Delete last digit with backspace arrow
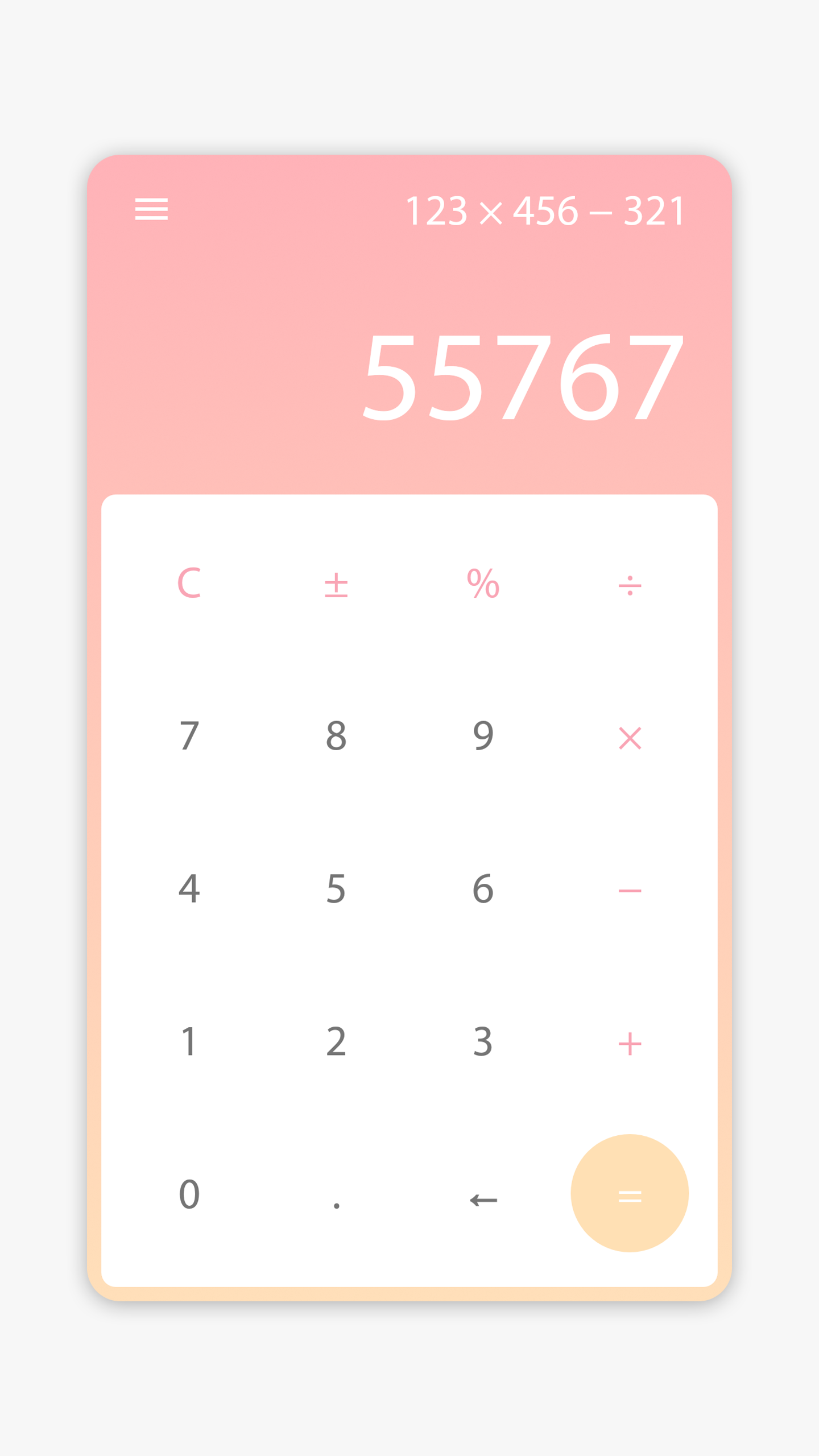This screenshot has width=819, height=1456. tap(483, 1200)
